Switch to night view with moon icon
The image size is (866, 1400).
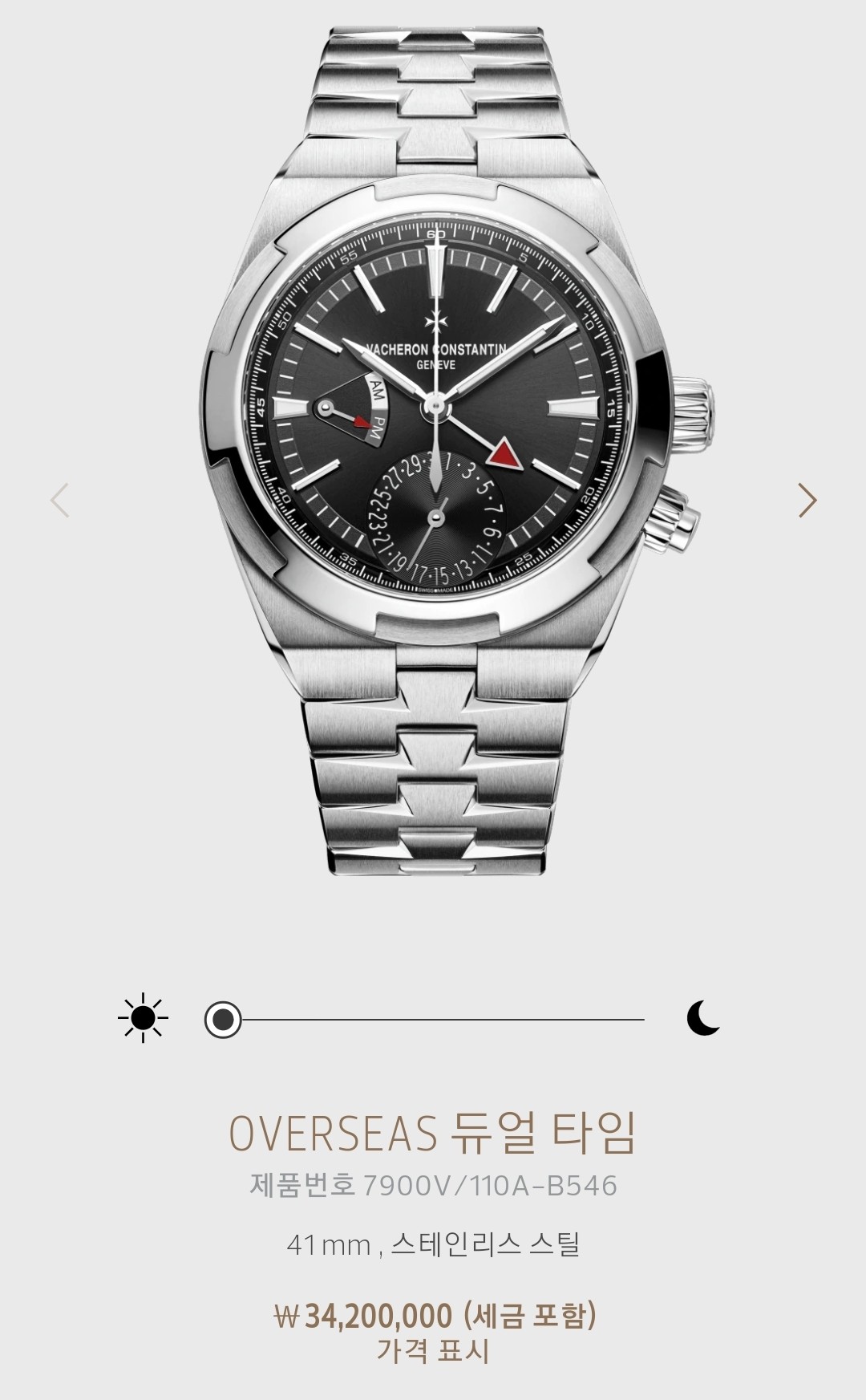point(703,1018)
